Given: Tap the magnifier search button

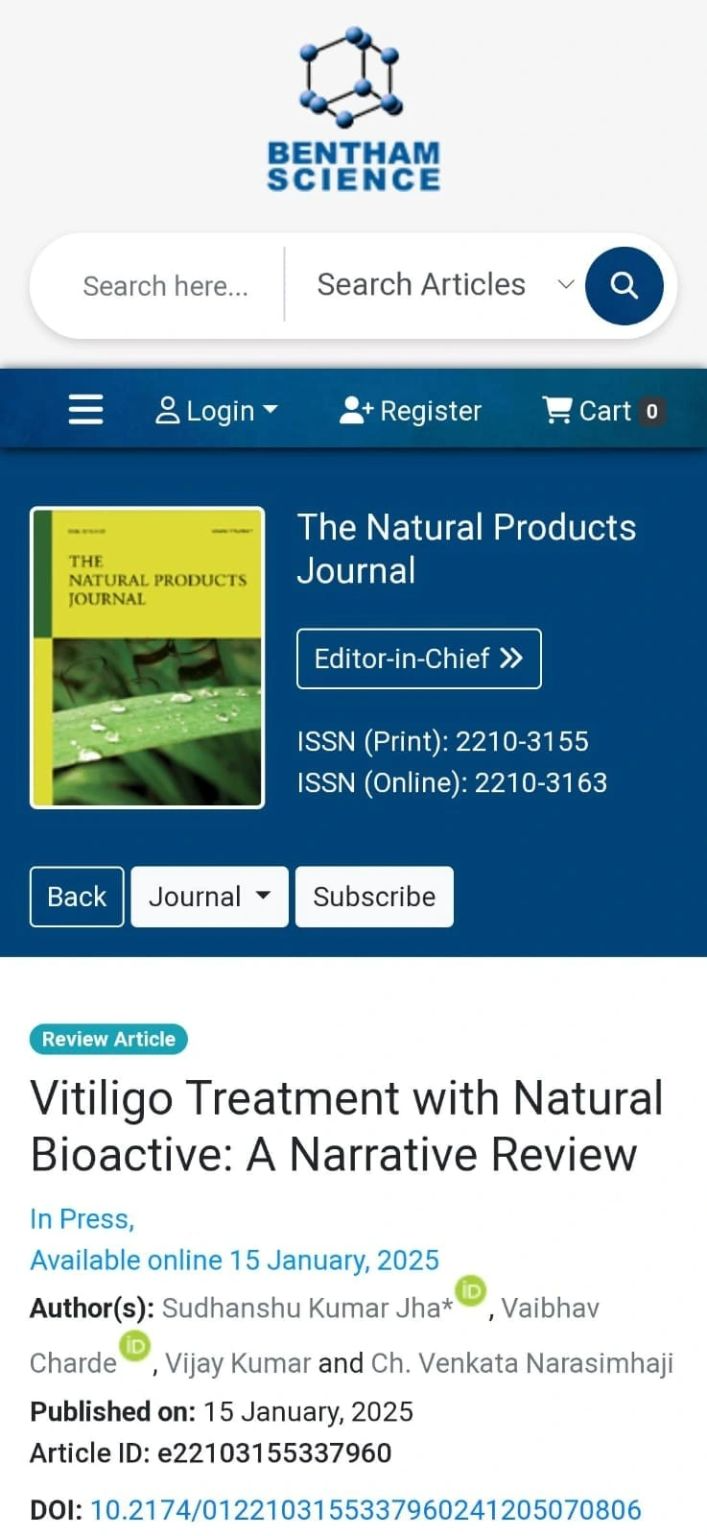Looking at the screenshot, I should point(624,286).
